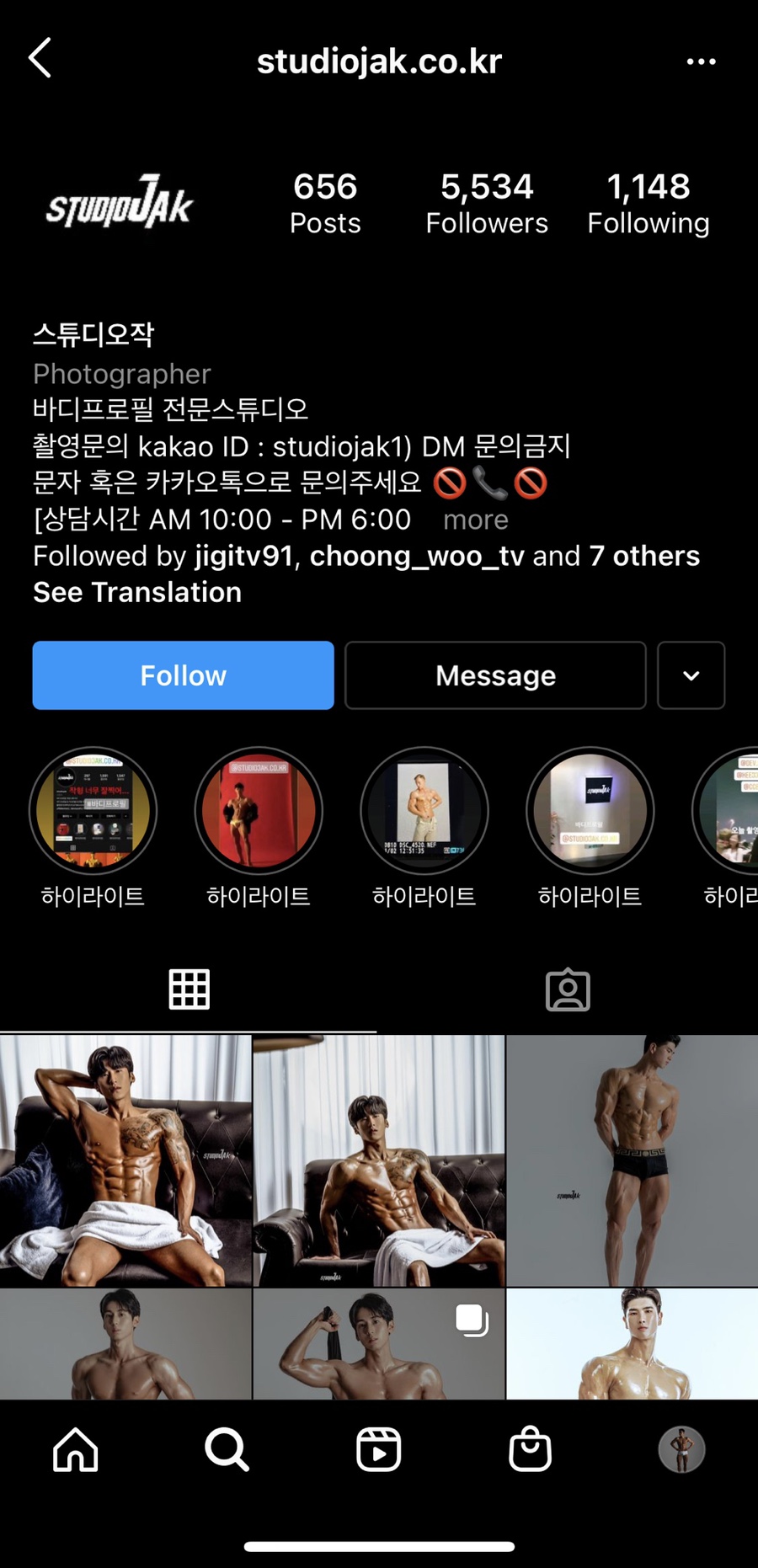Open the Shop bag tab
The image size is (758, 1568).
(x=531, y=1449)
